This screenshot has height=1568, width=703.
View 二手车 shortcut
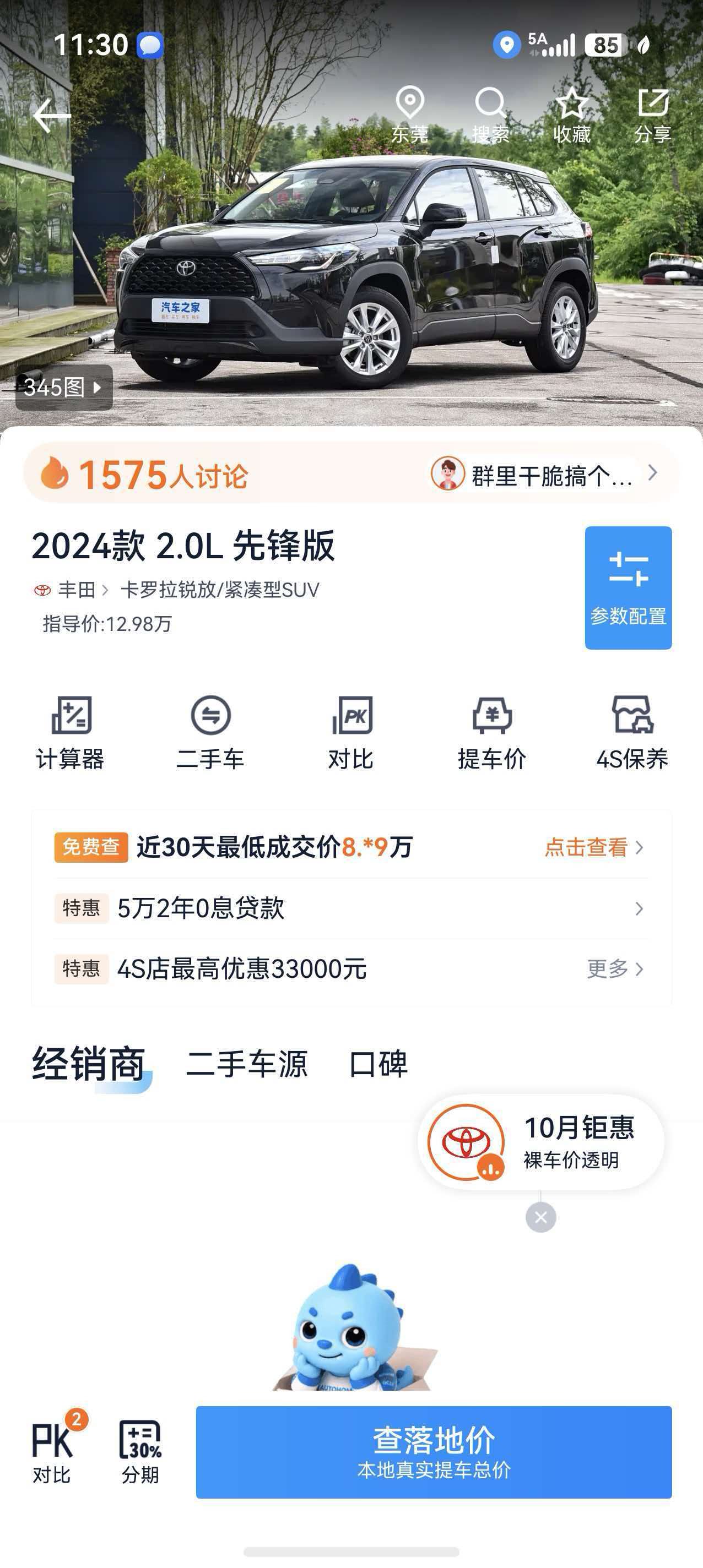(211, 733)
